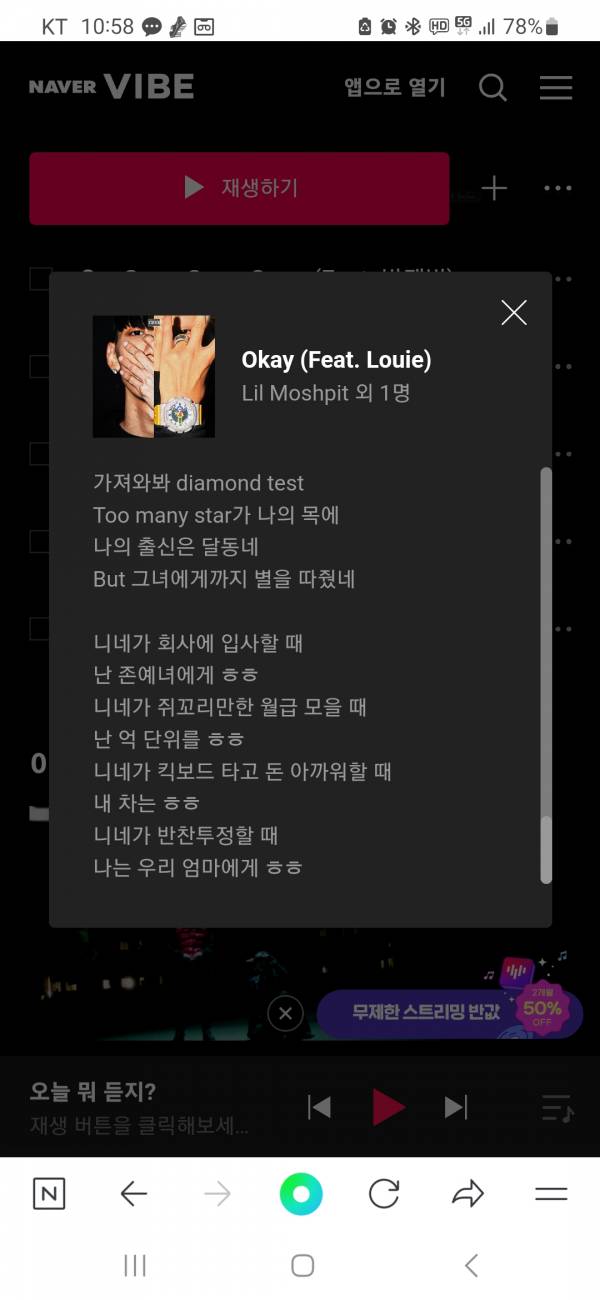
Task: Go to the phone home screen
Action: pyautogui.click(x=302, y=1265)
